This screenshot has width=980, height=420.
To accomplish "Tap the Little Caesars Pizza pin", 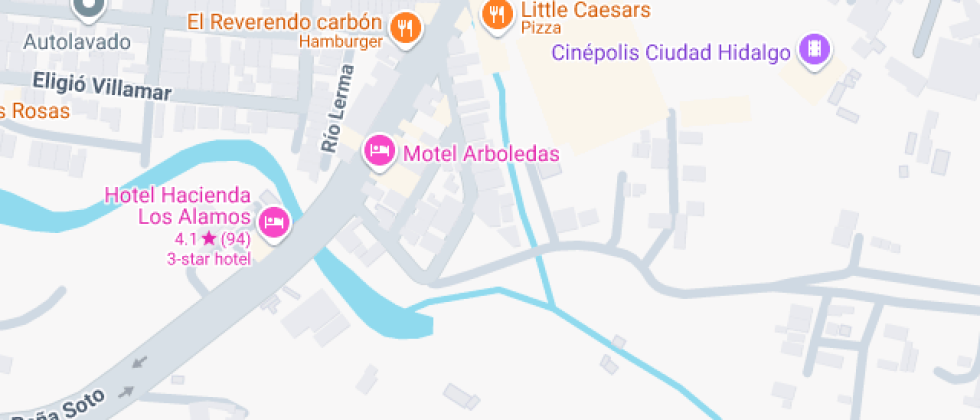I will coord(495,14).
